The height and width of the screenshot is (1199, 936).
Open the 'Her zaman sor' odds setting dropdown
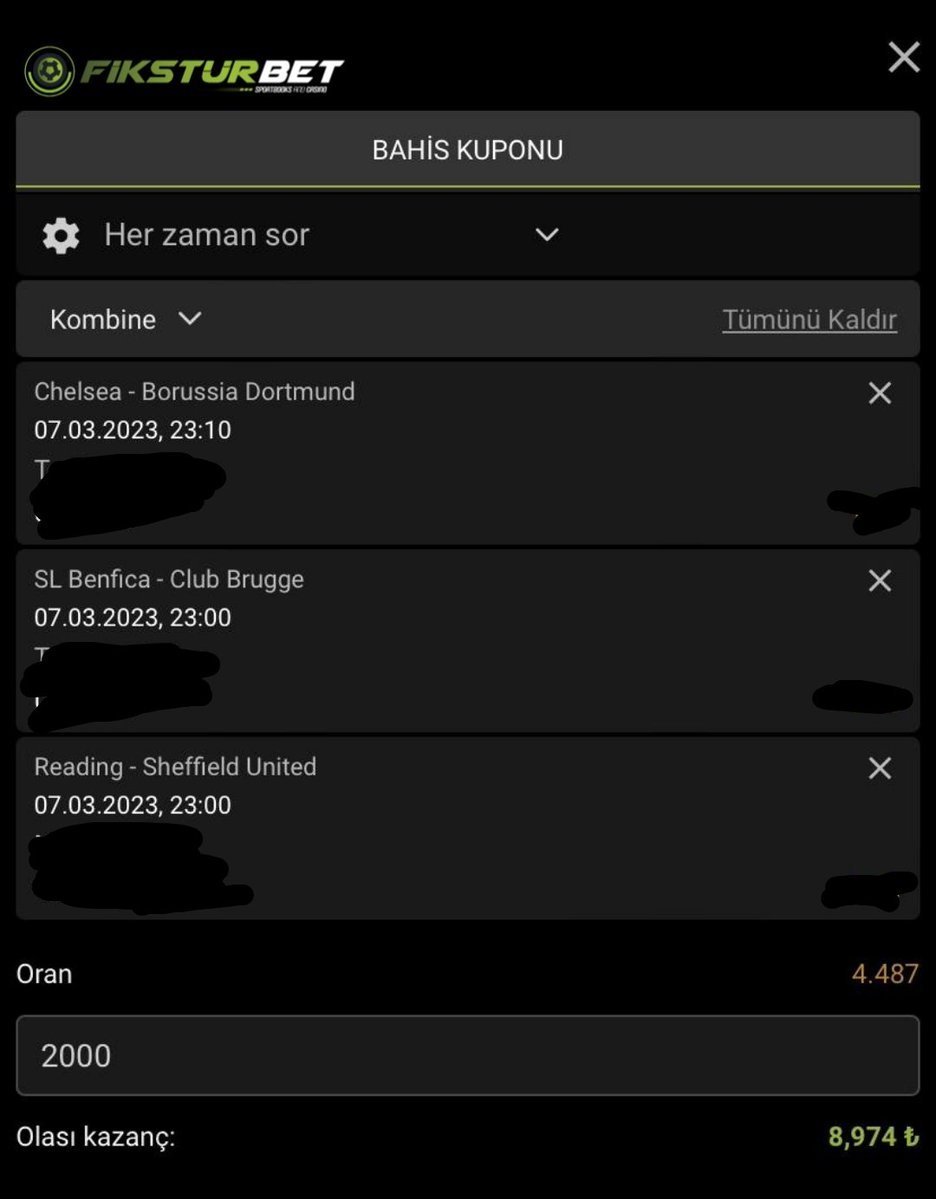(545, 235)
